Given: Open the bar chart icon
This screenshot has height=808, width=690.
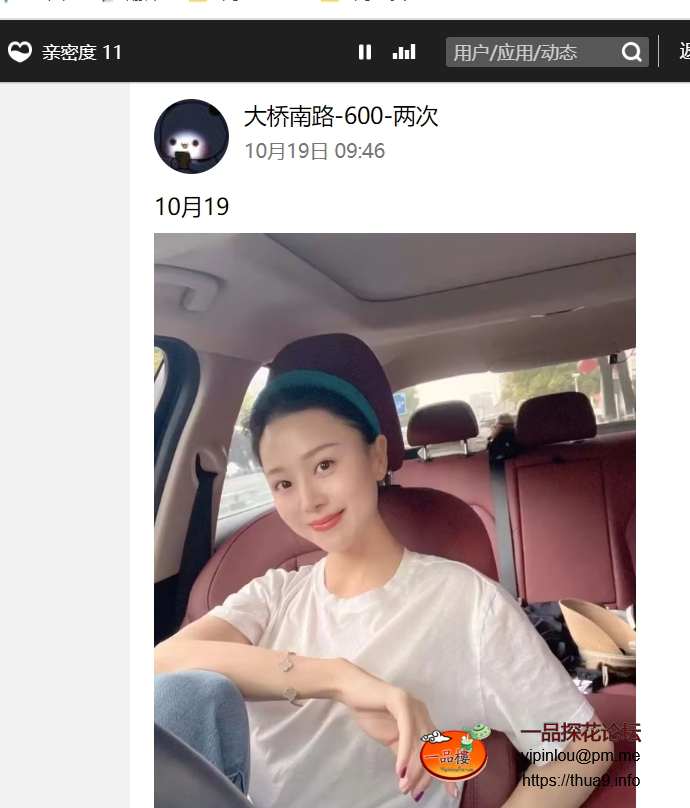Looking at the screenshot, I should pyautogui.click(x=404, y=52).
